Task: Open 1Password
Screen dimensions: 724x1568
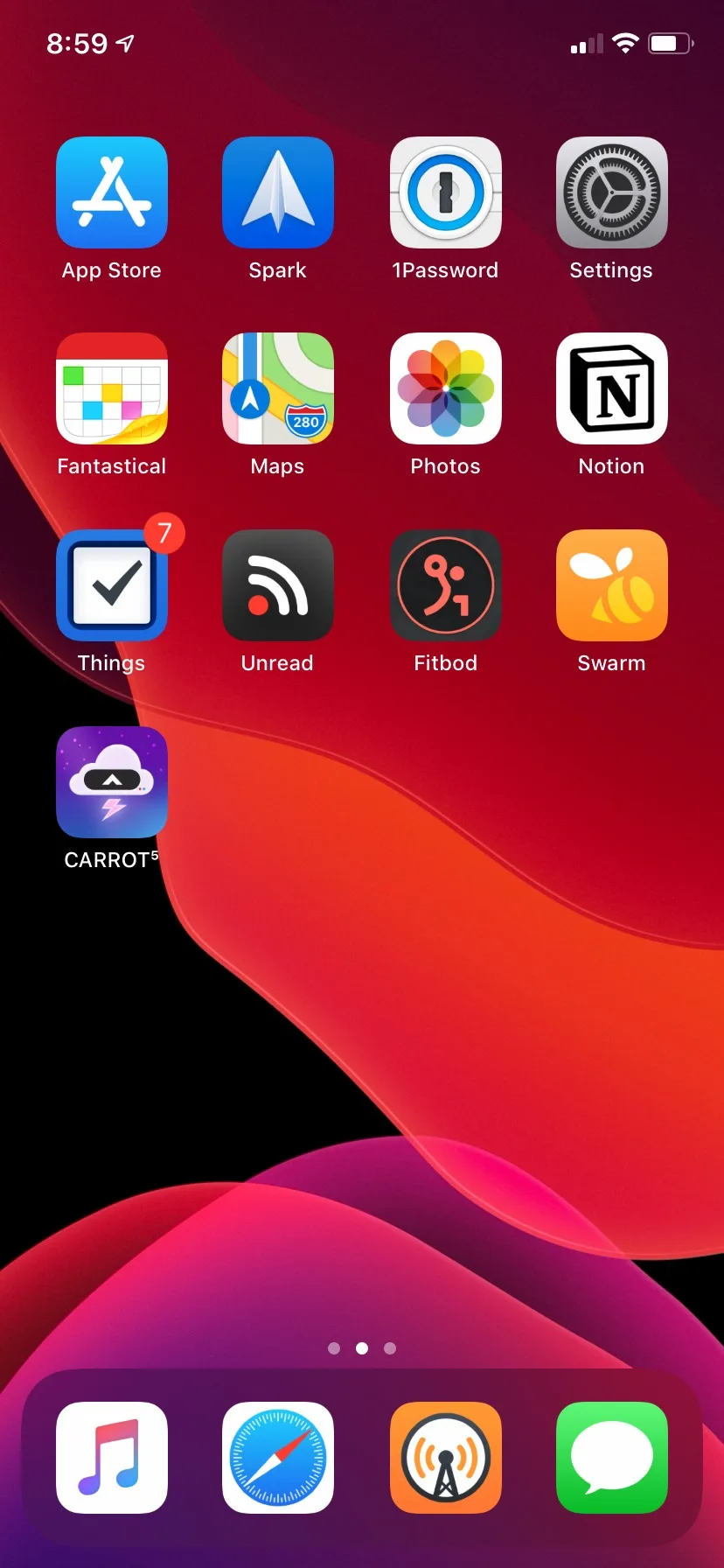Action: (x=446, y=192)
